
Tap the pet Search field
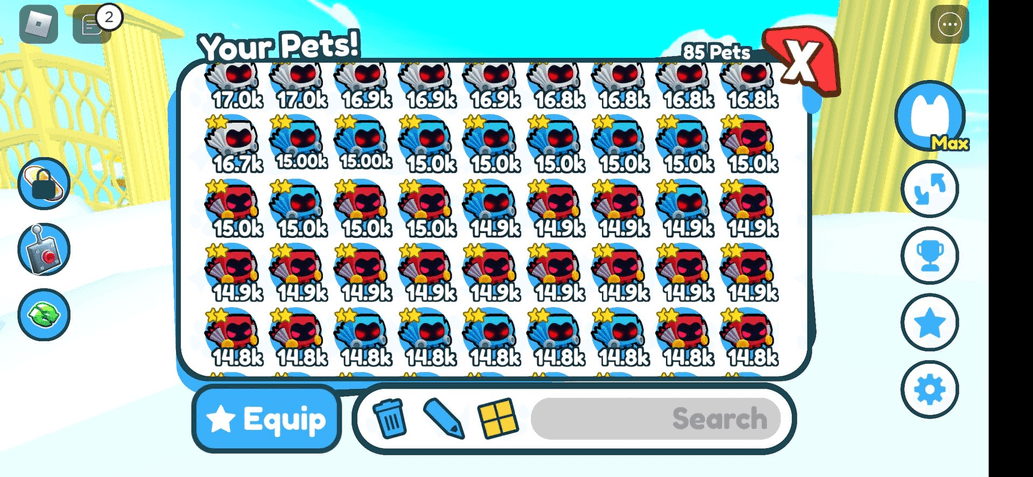click(655, 418)
